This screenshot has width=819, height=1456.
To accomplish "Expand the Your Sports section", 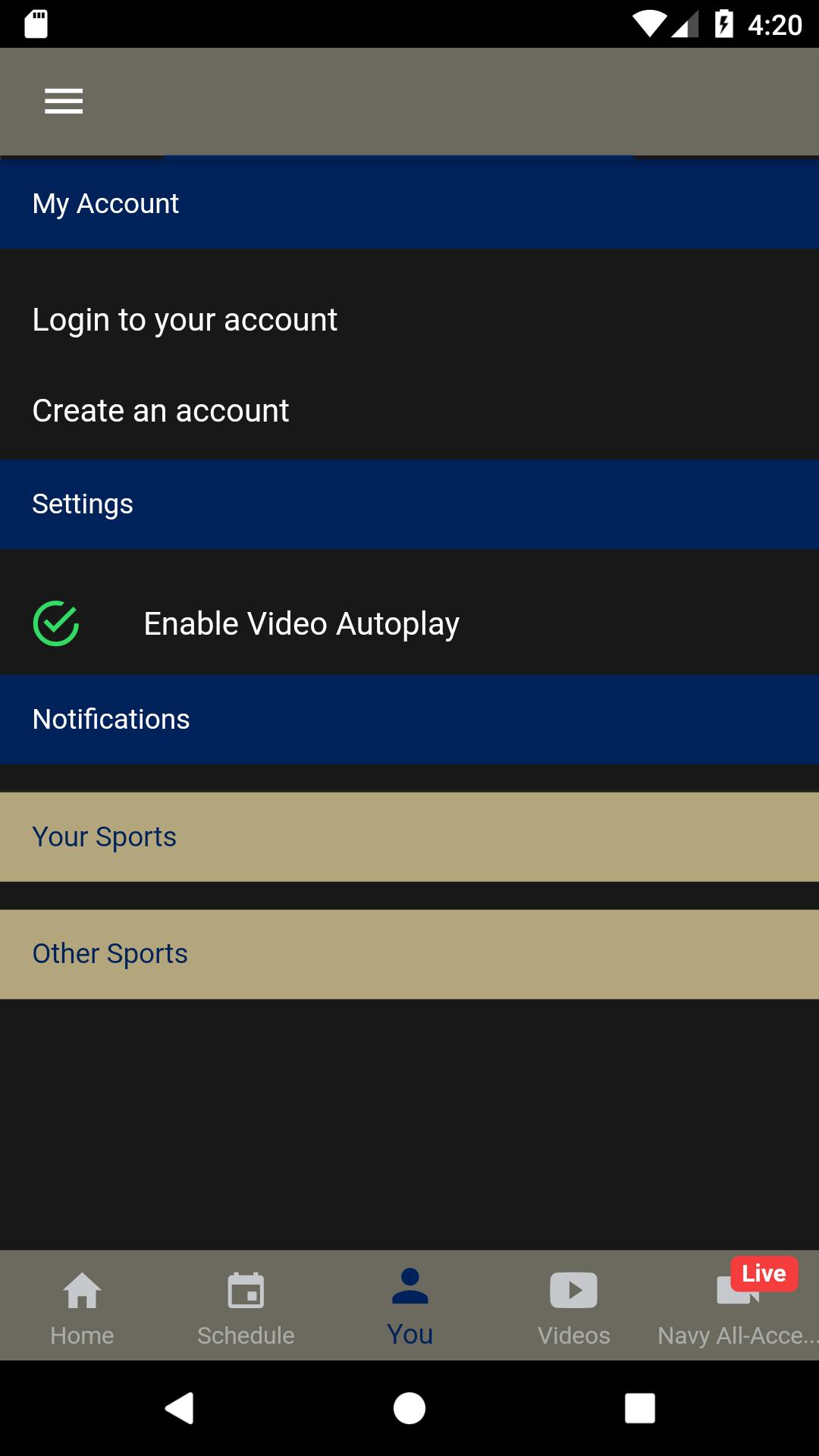I will click(x=409, y=836).
